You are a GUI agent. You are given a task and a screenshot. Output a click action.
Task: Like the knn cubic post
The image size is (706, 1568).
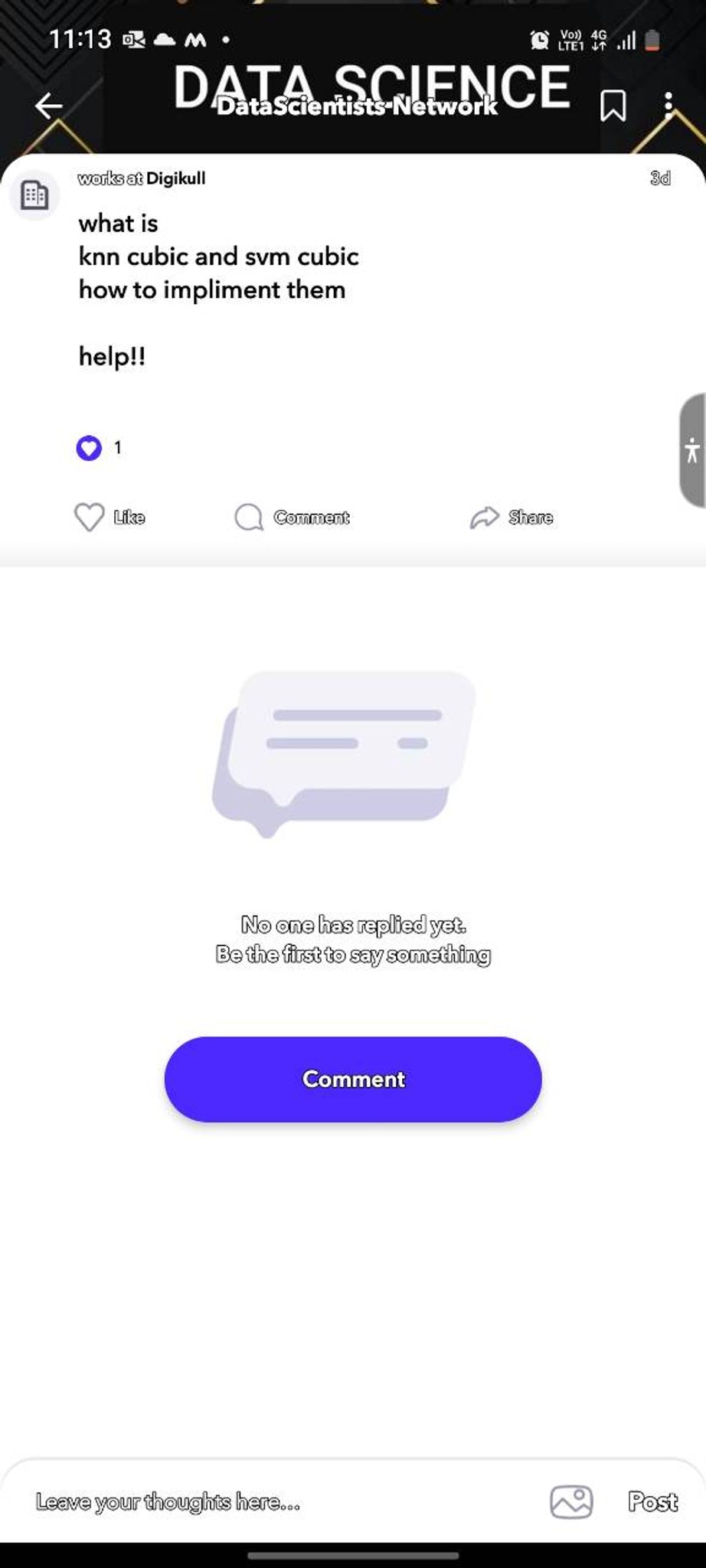[x=109, y=518]
